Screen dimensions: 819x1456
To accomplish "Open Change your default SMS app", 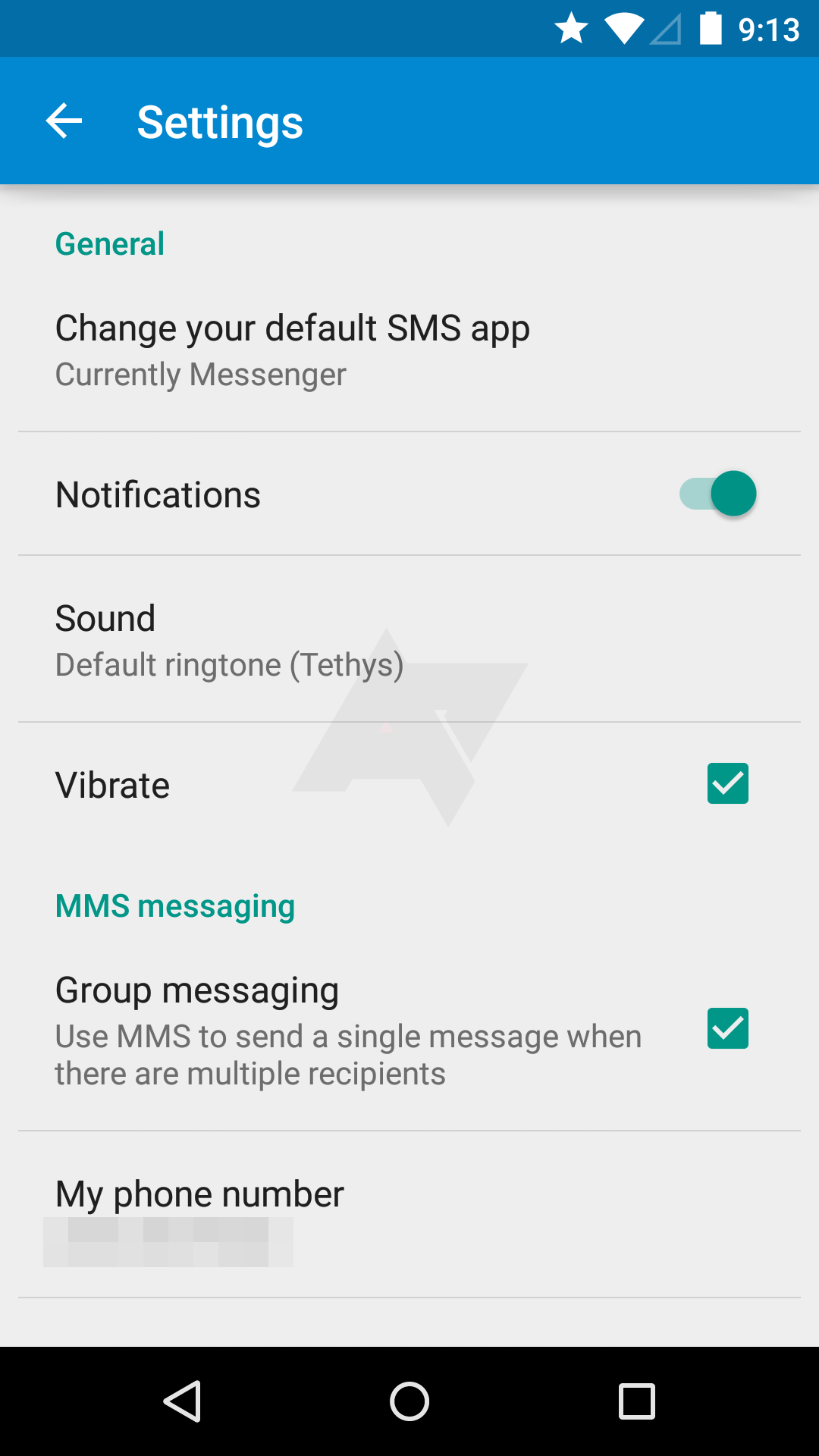I will 293,328.
